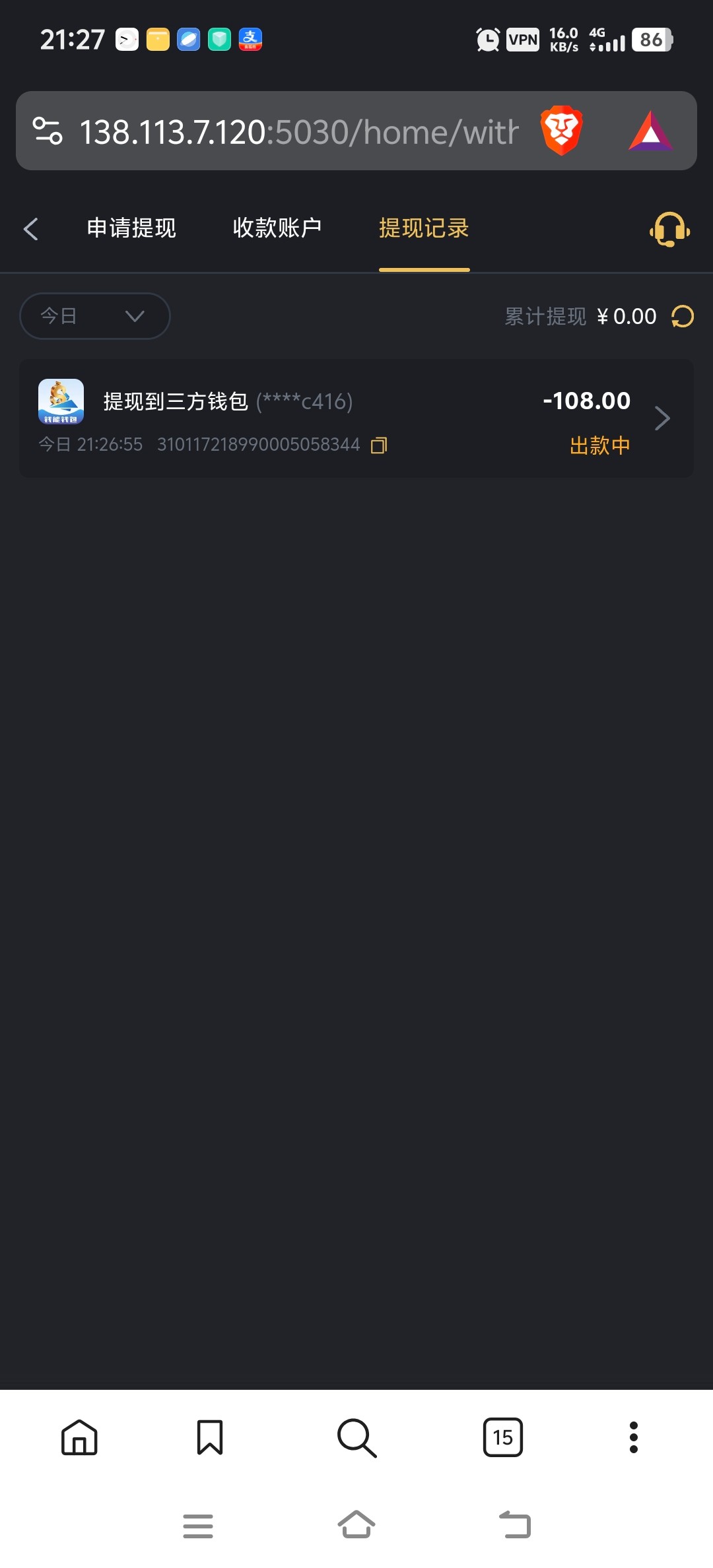713x1568 pixels.
Task: Select the 提现记录 tab
Action: coord(424,228)
